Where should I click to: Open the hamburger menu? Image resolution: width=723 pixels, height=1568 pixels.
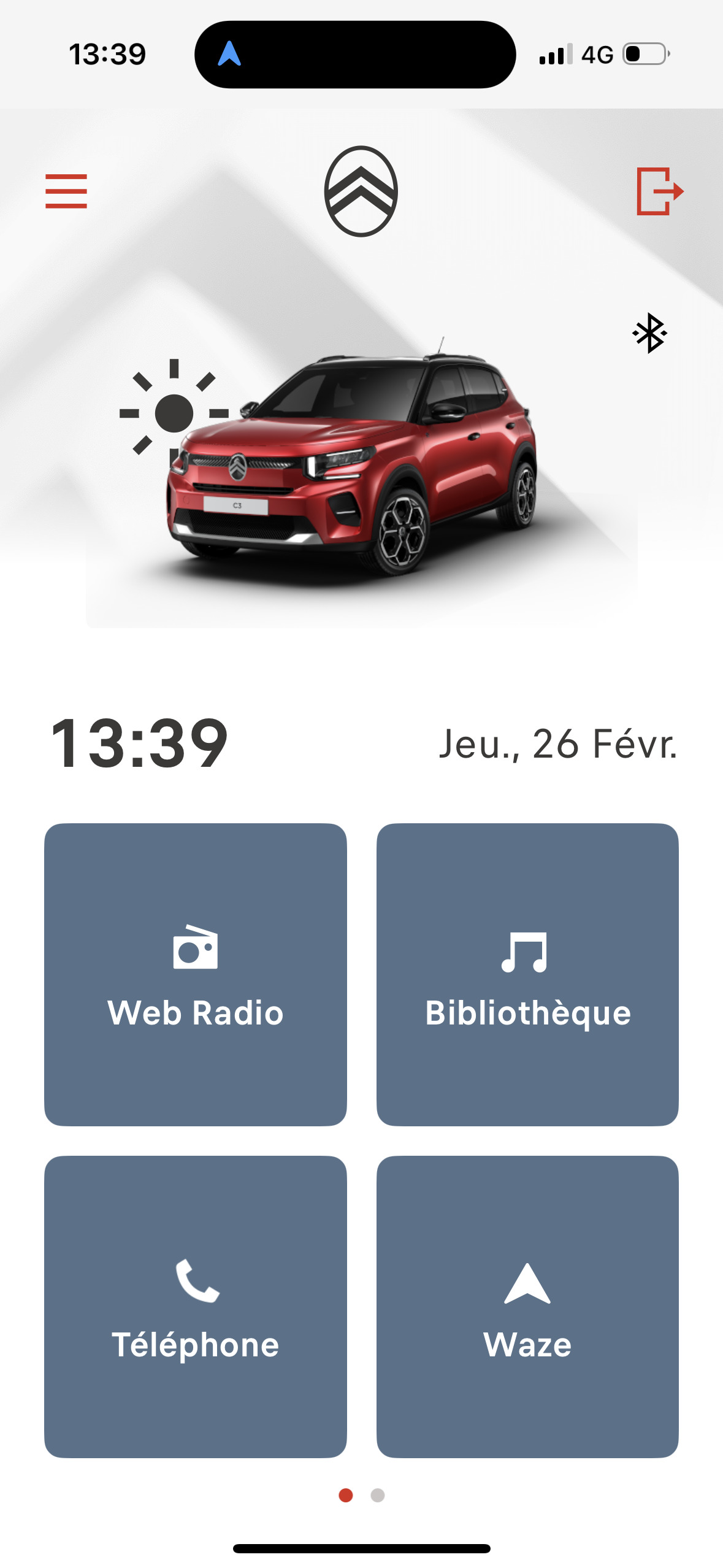[66, 191]
